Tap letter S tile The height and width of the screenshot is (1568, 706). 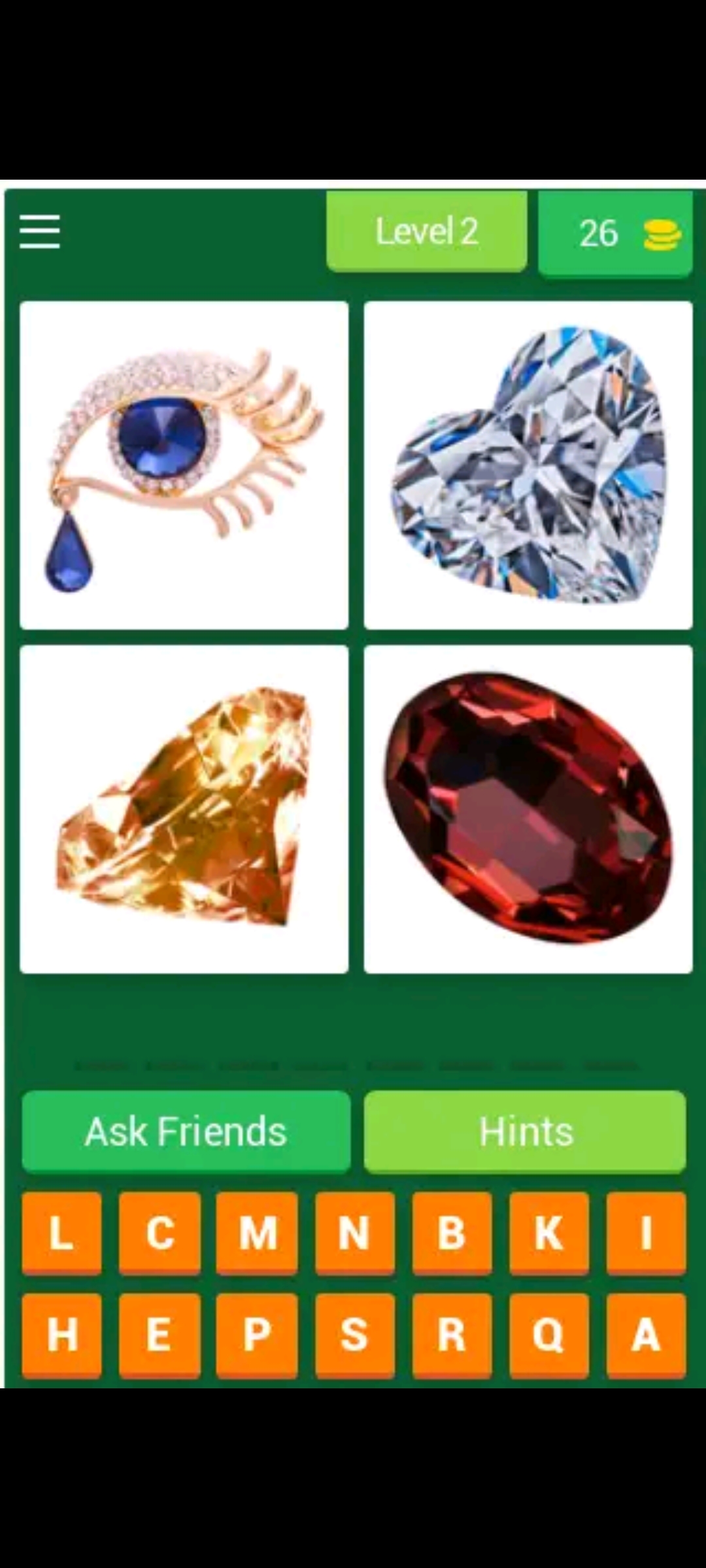(354, 1335)
